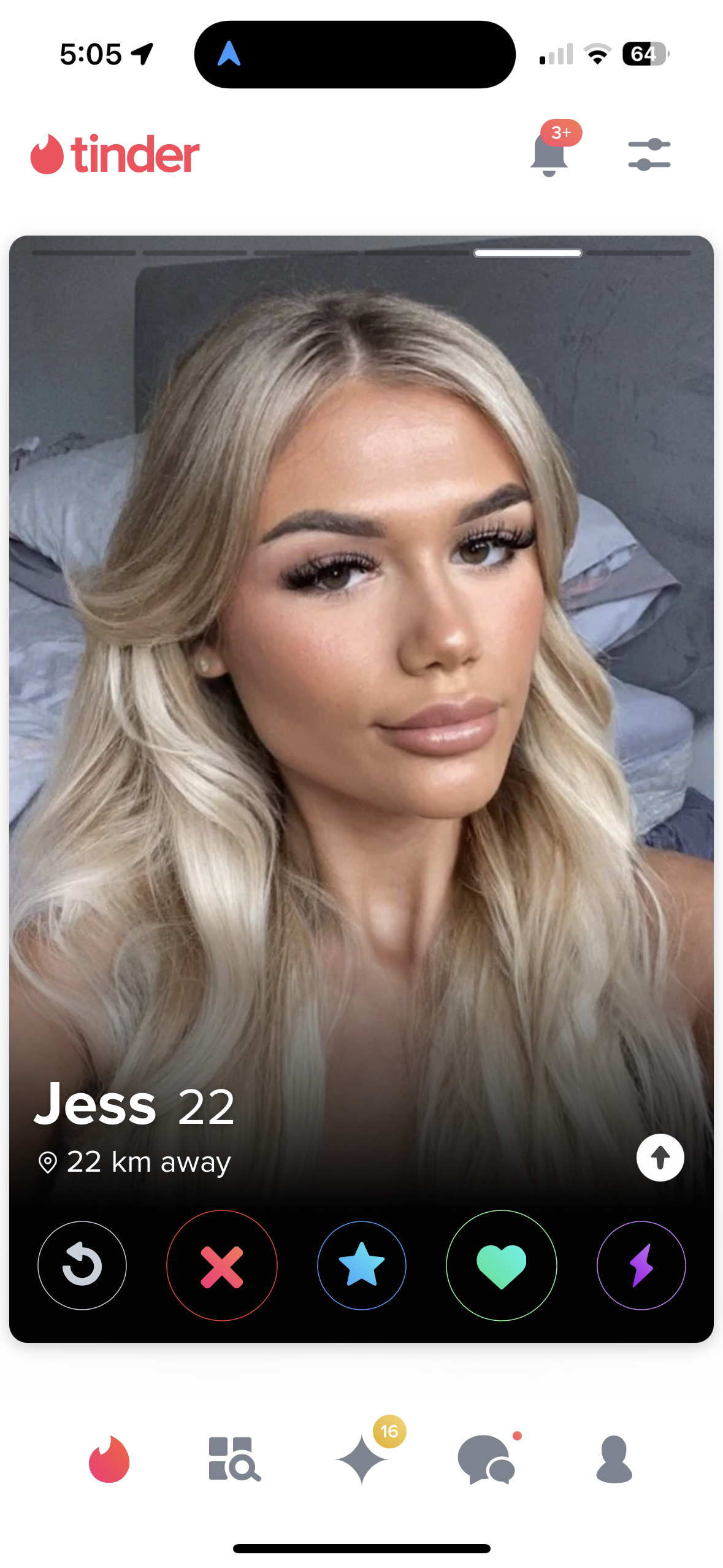Like Jess with the green heart
Viewport: 723px width, 1568px height.
click(x=501, y=1265)
